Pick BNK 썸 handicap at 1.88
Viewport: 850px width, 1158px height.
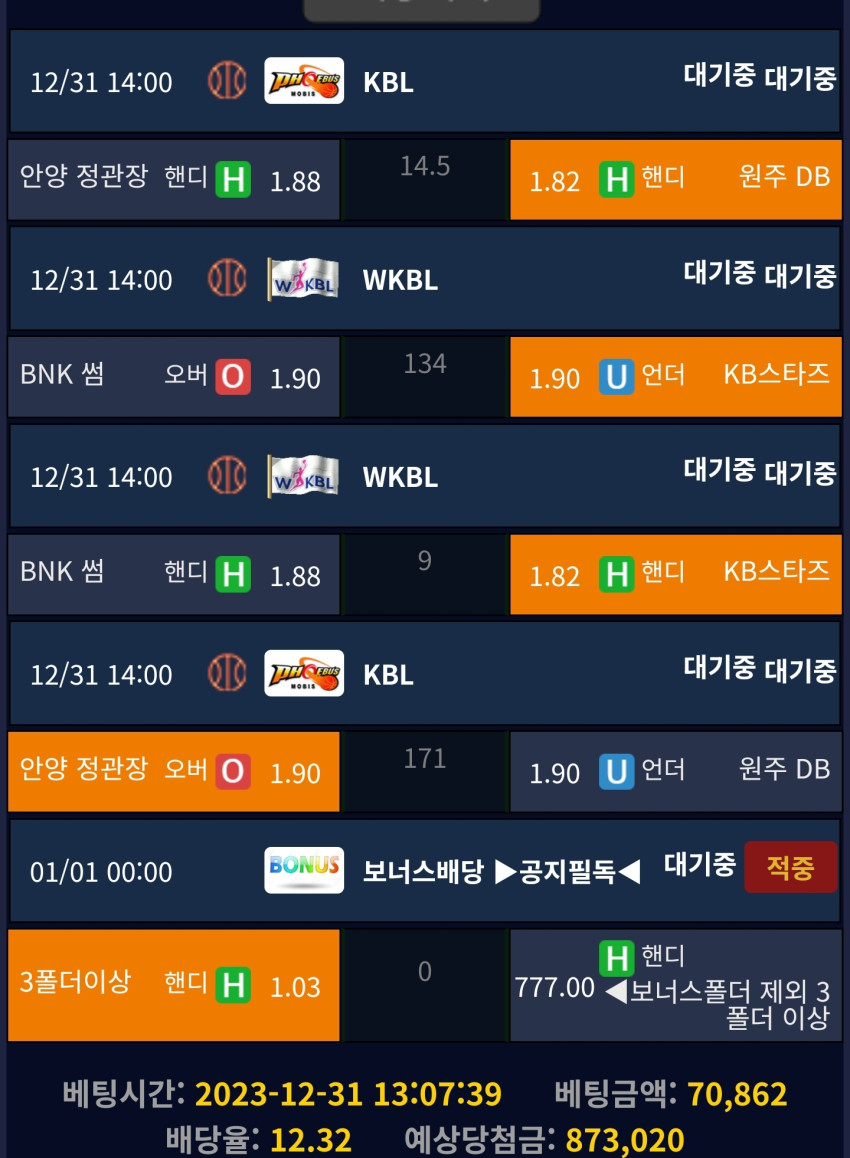click(x=174, y=574)
